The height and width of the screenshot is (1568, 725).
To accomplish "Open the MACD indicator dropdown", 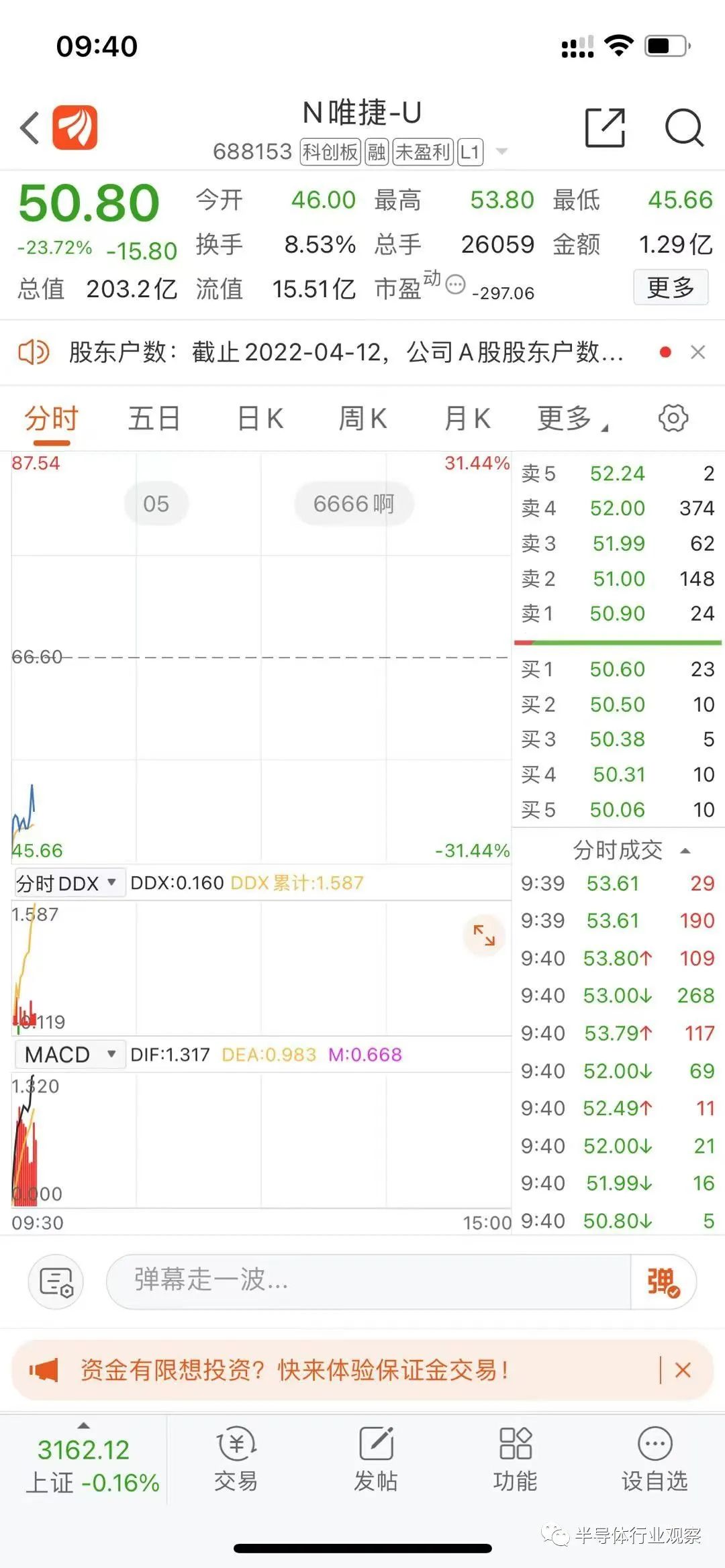I will tap(68, 1054).
